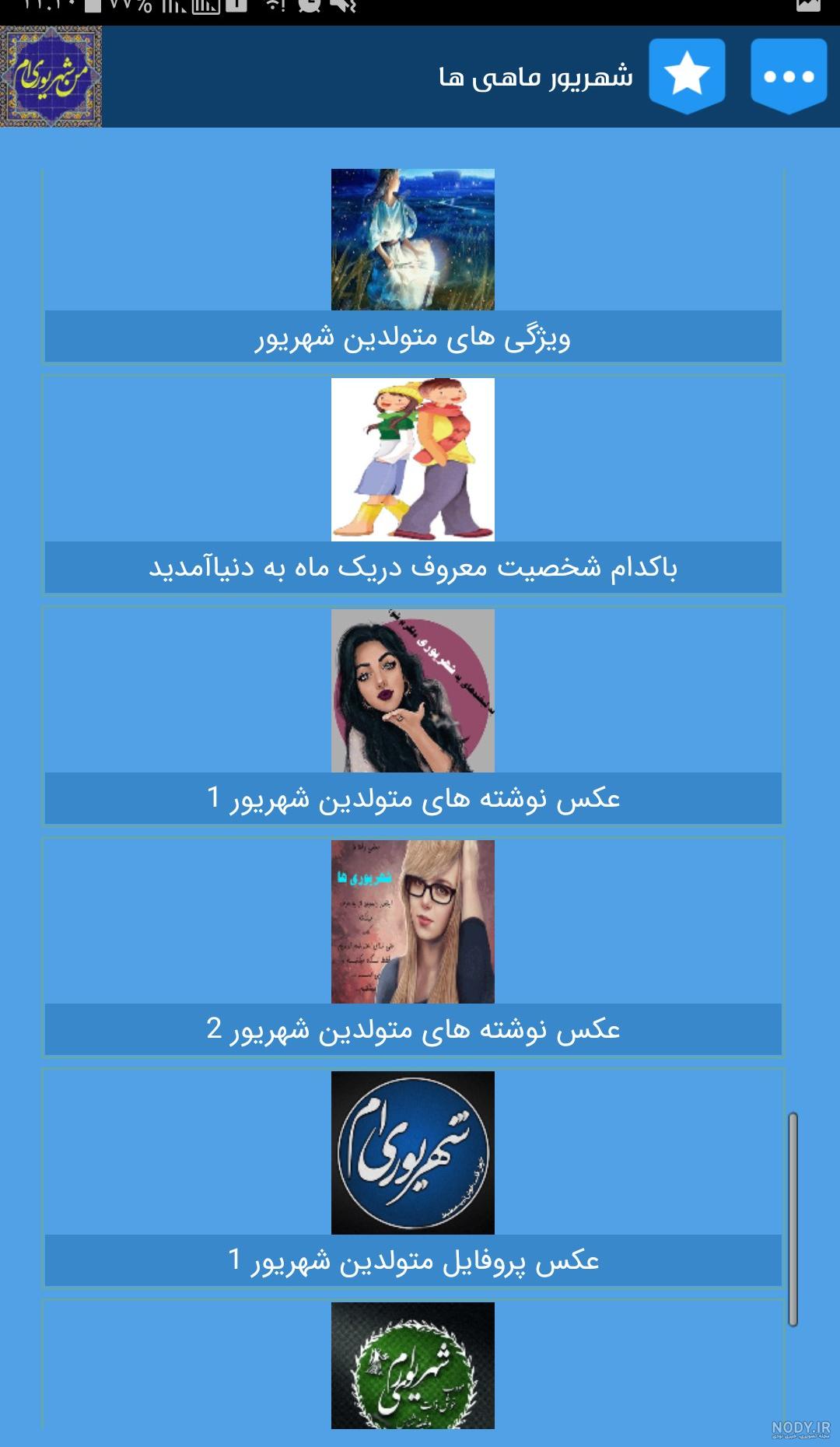Tap the star favorites icon
Screen dimensions: 840x1447
point(688,76)
